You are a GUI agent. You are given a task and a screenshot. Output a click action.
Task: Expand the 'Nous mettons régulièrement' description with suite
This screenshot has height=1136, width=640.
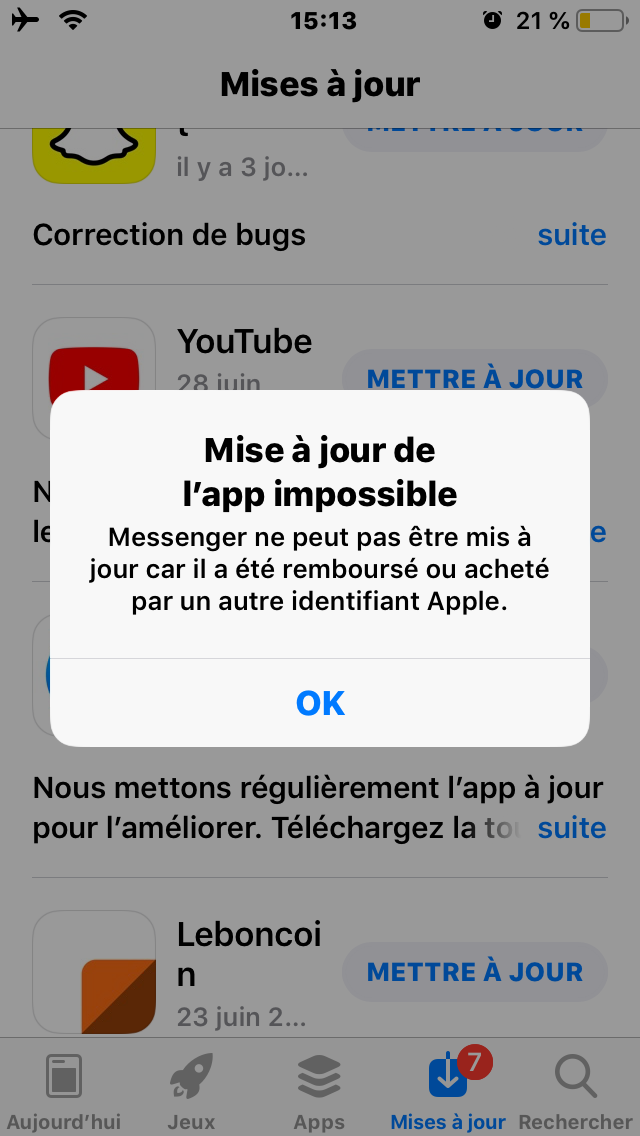pos(572,828)
